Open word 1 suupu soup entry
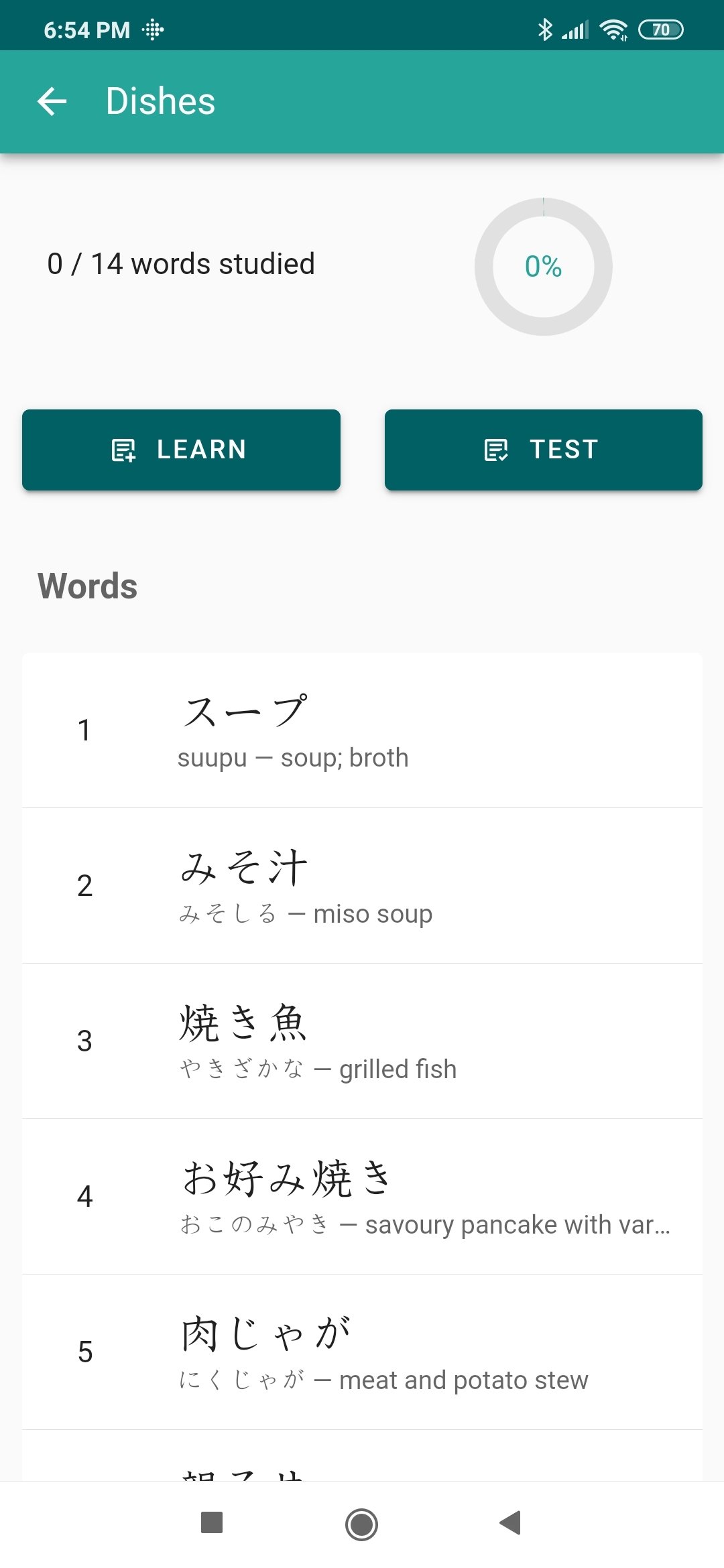This screenshot has width=724, height=1568. [x=362, y=730]
